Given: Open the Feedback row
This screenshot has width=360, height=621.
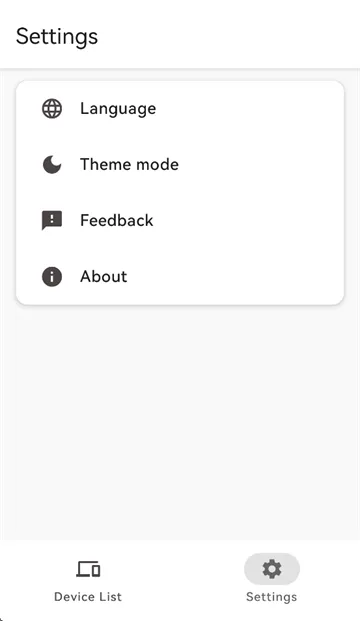Looking at the screenshot, I should tap(180, 220).
